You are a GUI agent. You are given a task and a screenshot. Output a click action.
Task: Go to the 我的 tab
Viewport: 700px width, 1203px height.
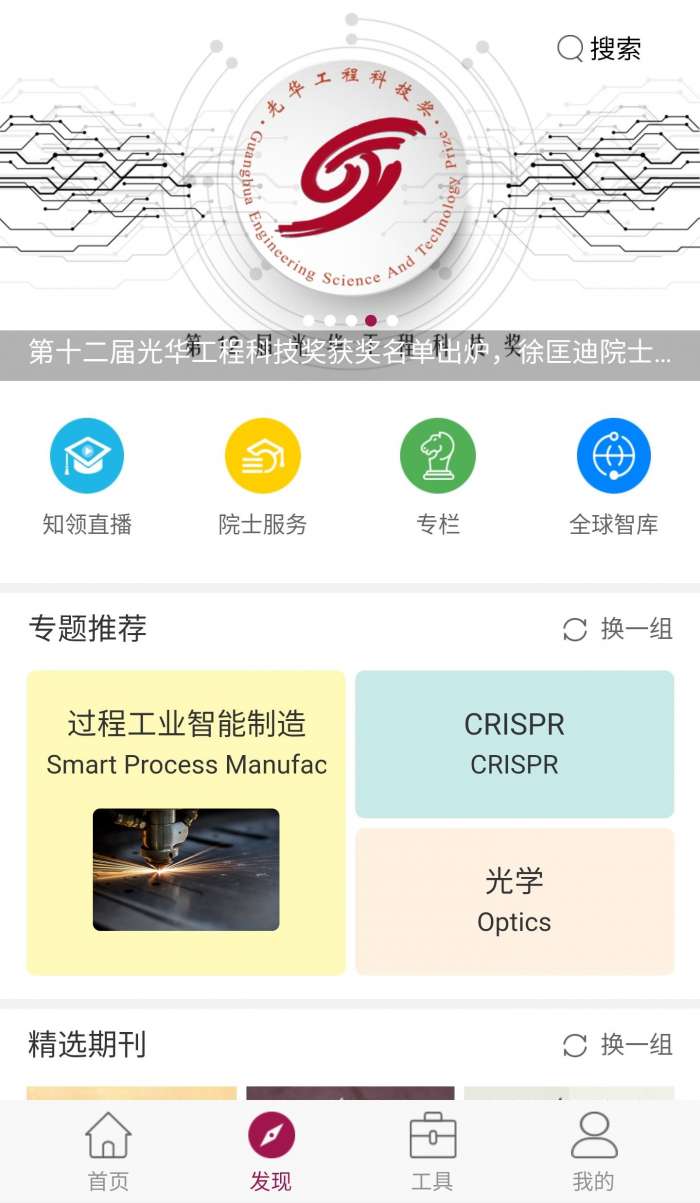(x=593, y=1152)
